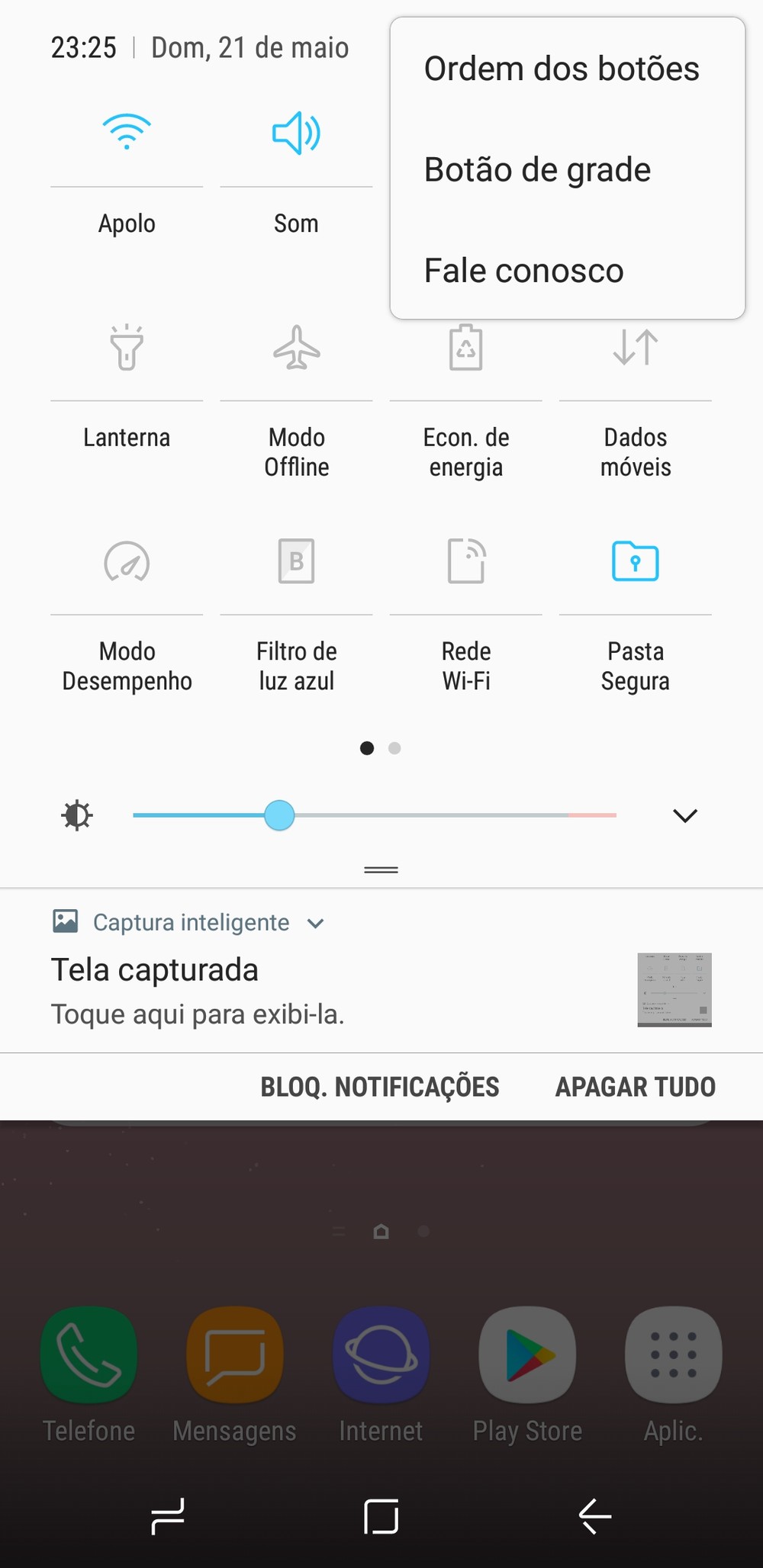763x1568 pixels.
Task: Enable Modo Desempenho
Action: (127, 562)
